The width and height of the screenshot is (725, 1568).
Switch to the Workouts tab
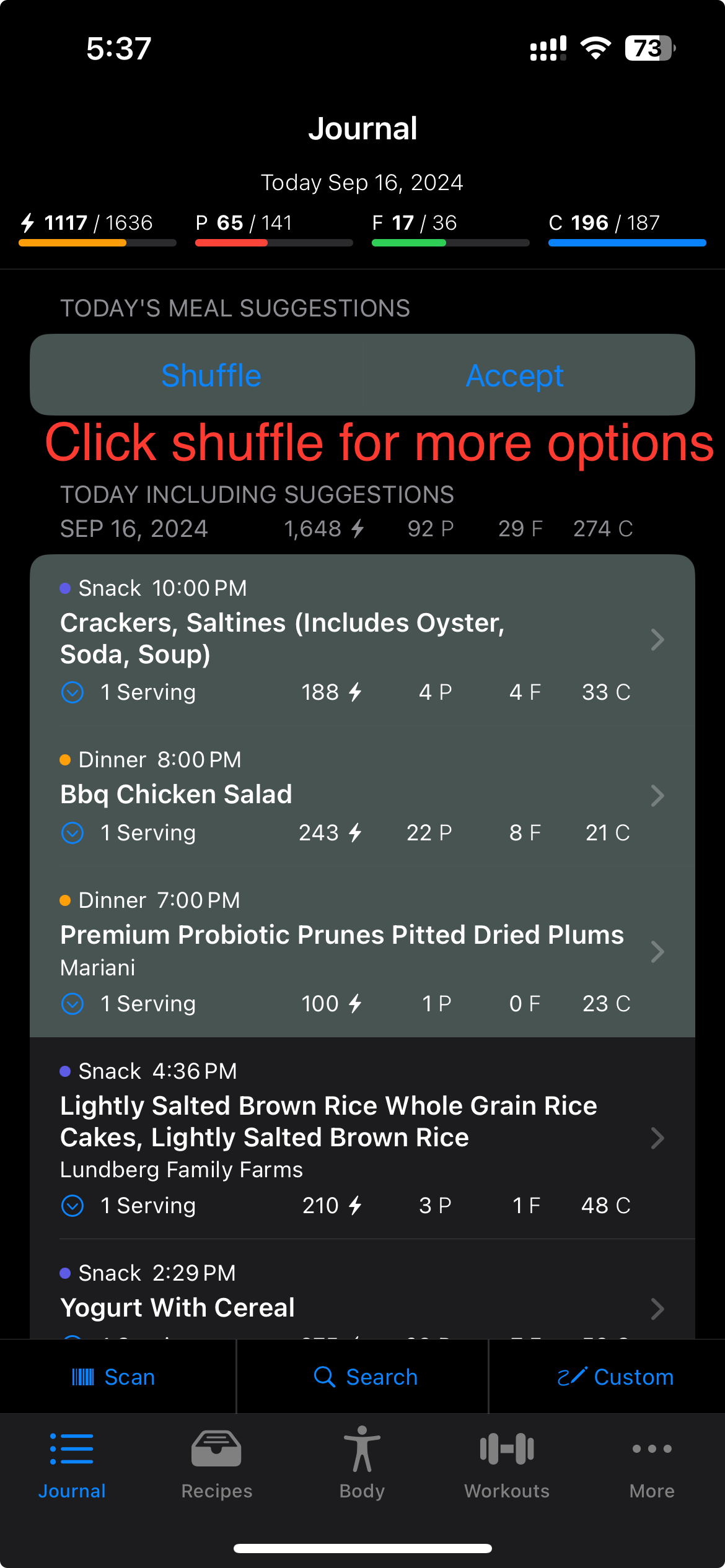pos(507,1464)
